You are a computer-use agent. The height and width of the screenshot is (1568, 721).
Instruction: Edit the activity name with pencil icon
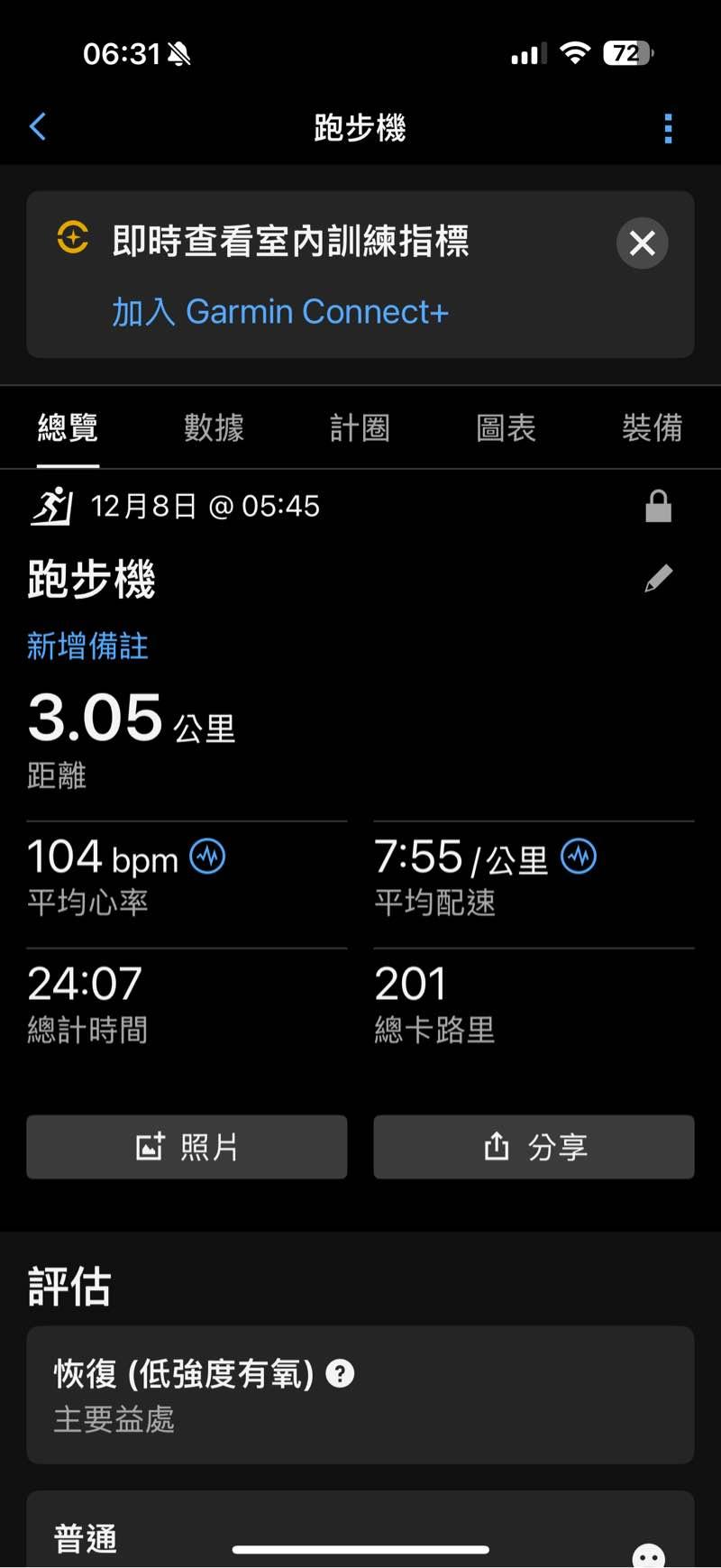coord(659,579)
